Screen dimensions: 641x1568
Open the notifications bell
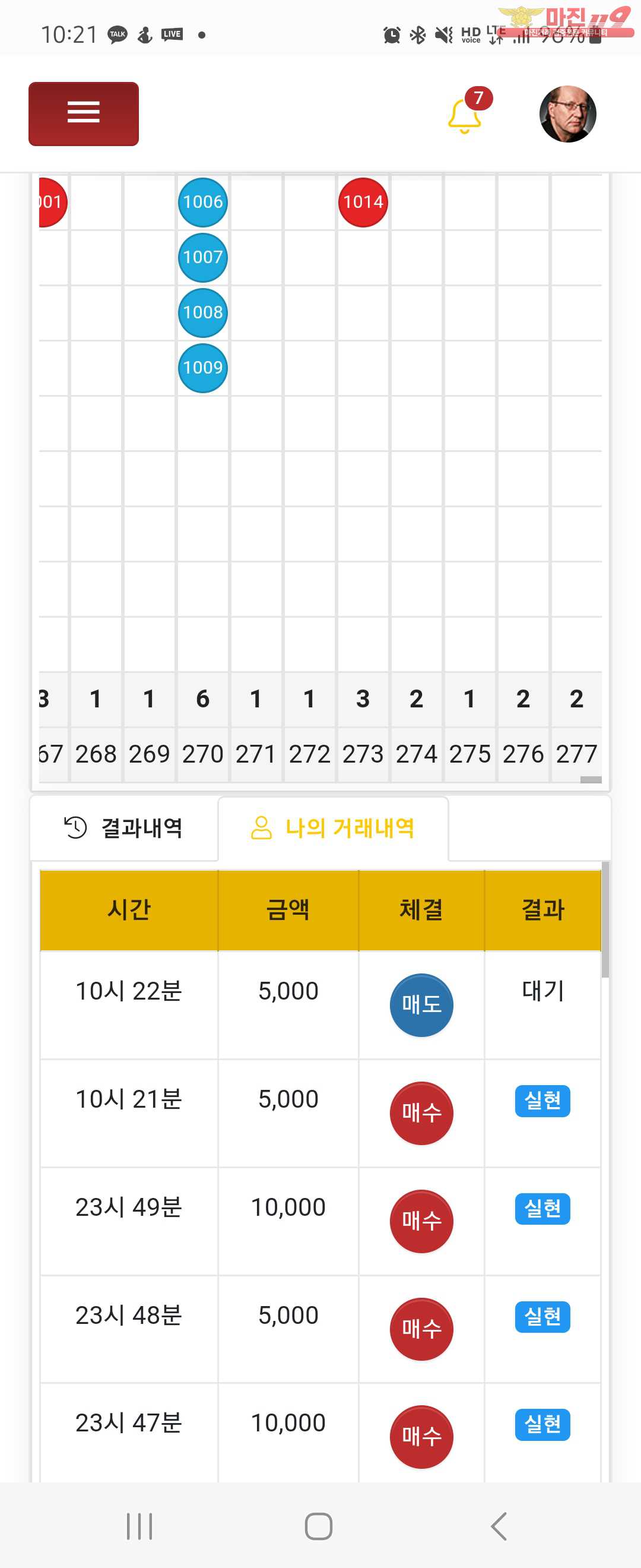tap(465, 115)
